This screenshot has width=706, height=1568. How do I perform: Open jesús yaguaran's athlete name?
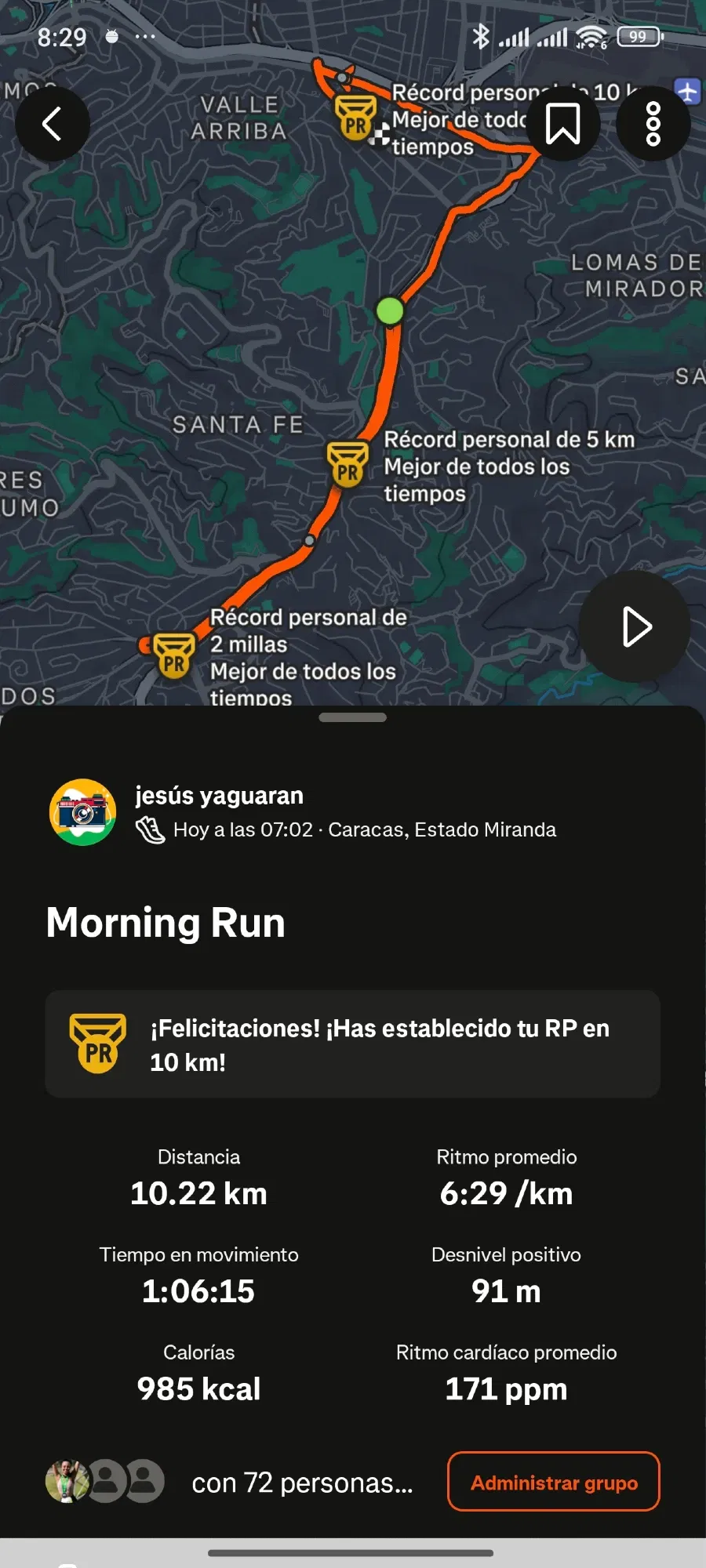(219, 795)
